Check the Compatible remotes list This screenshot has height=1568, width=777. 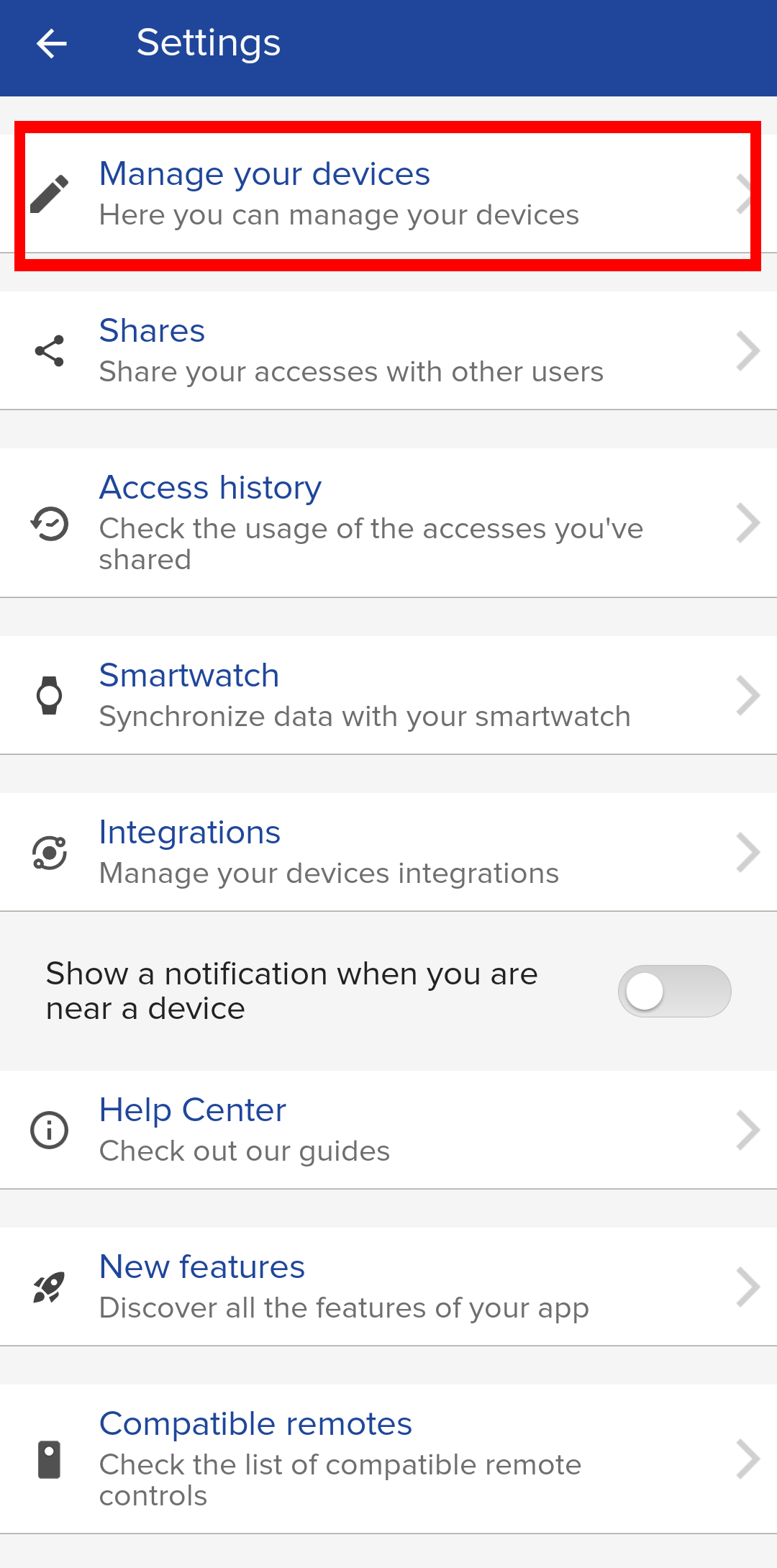click(x=388, y=1459)
